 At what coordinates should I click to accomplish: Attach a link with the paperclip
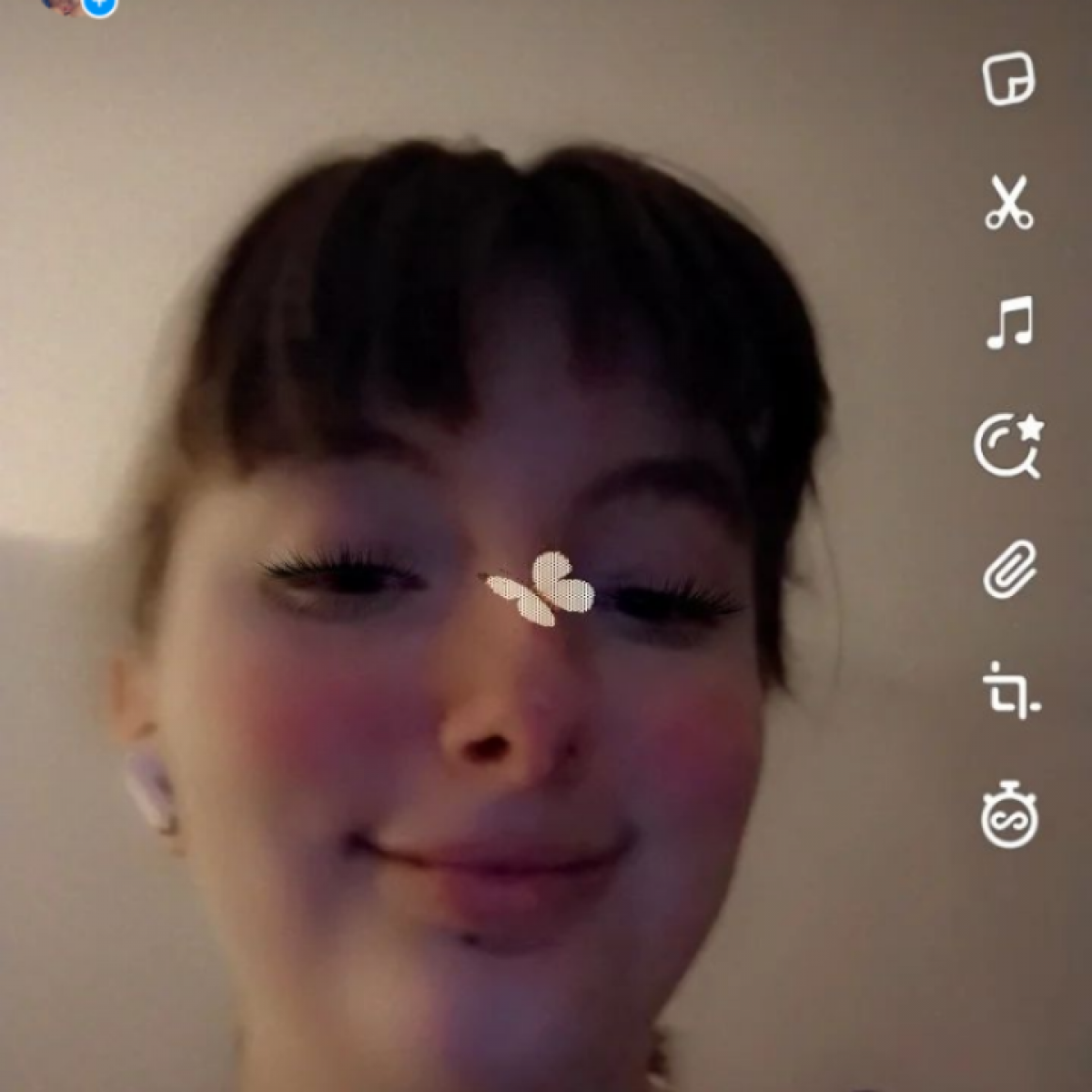click(x=1010, y=569)
